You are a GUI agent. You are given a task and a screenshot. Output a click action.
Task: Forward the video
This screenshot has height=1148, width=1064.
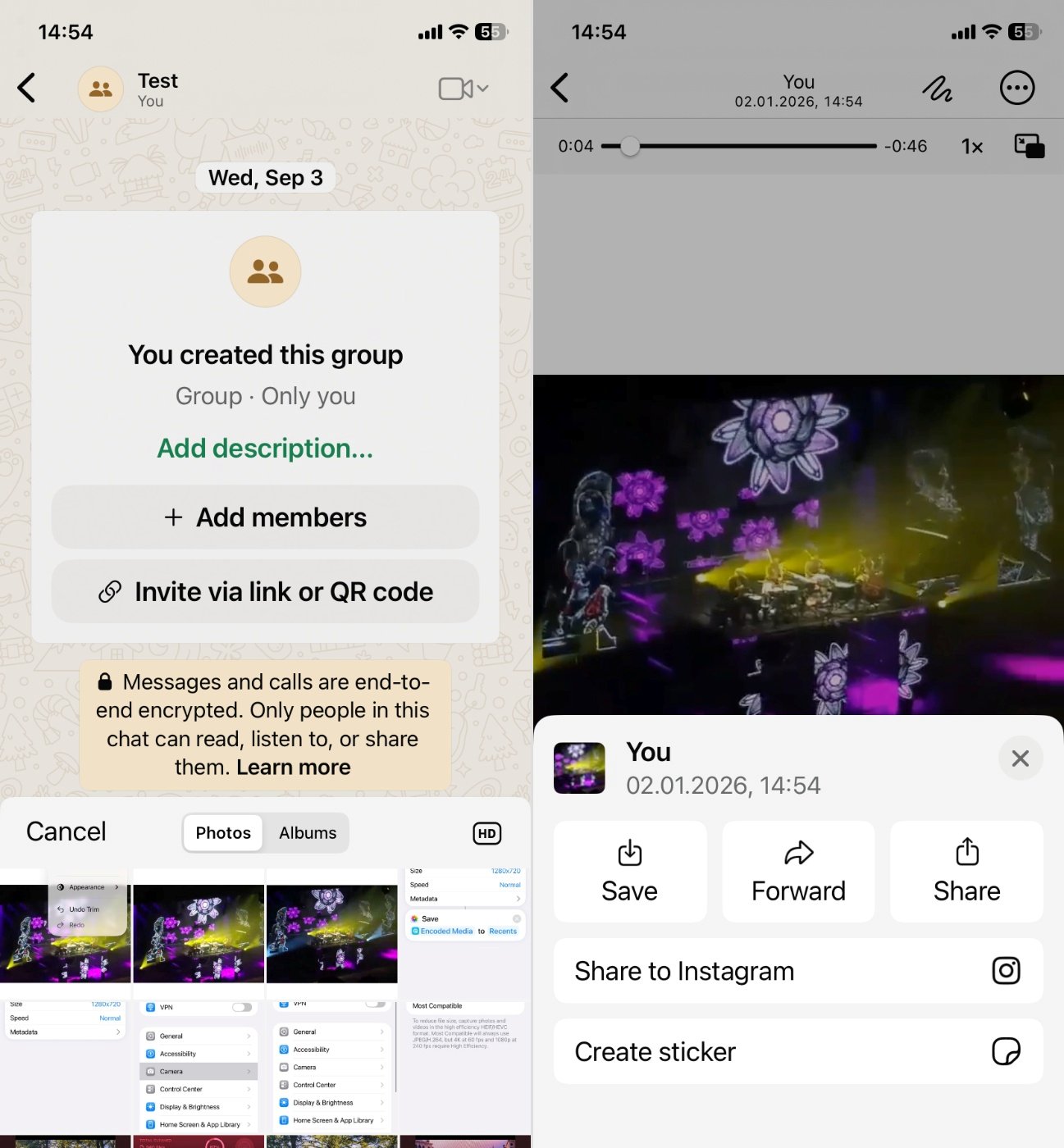[798, 871]
